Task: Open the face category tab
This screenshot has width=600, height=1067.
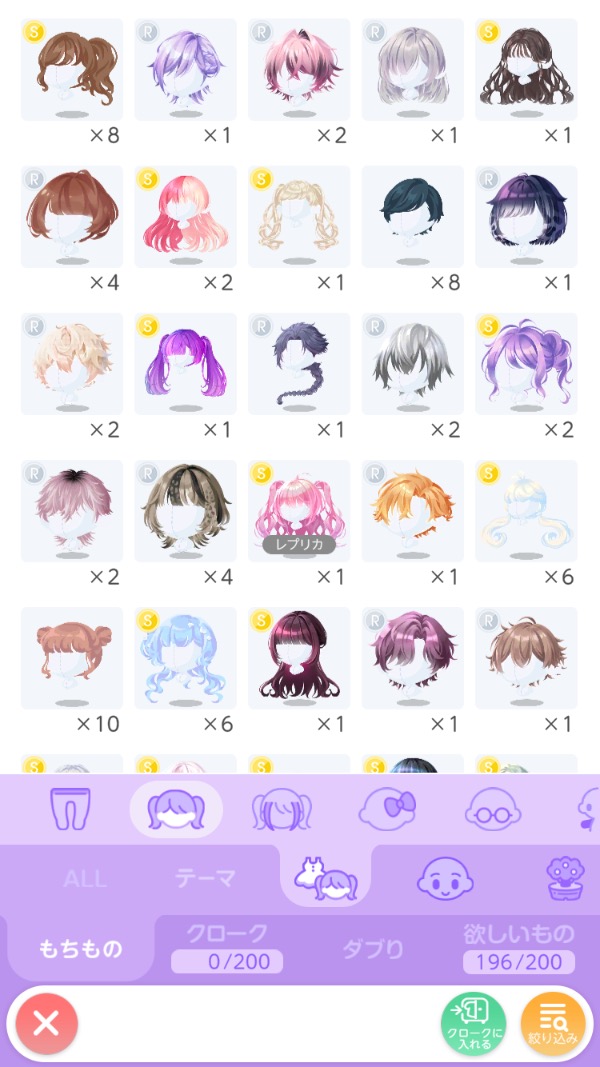Action: (443, 879)
